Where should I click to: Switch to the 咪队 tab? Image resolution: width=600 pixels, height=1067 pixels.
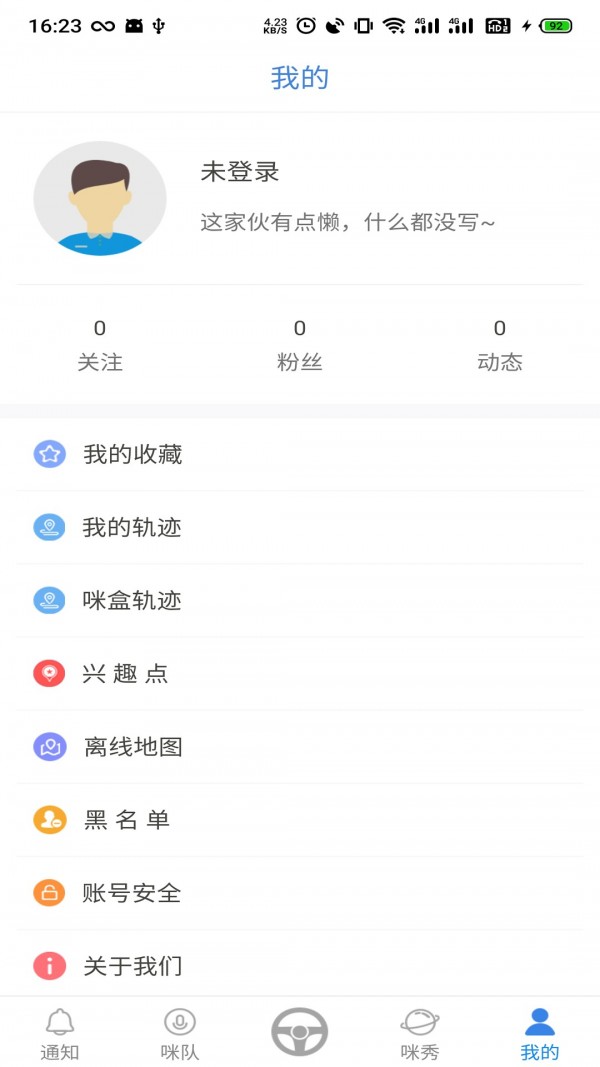click(x=180, y=1033)
